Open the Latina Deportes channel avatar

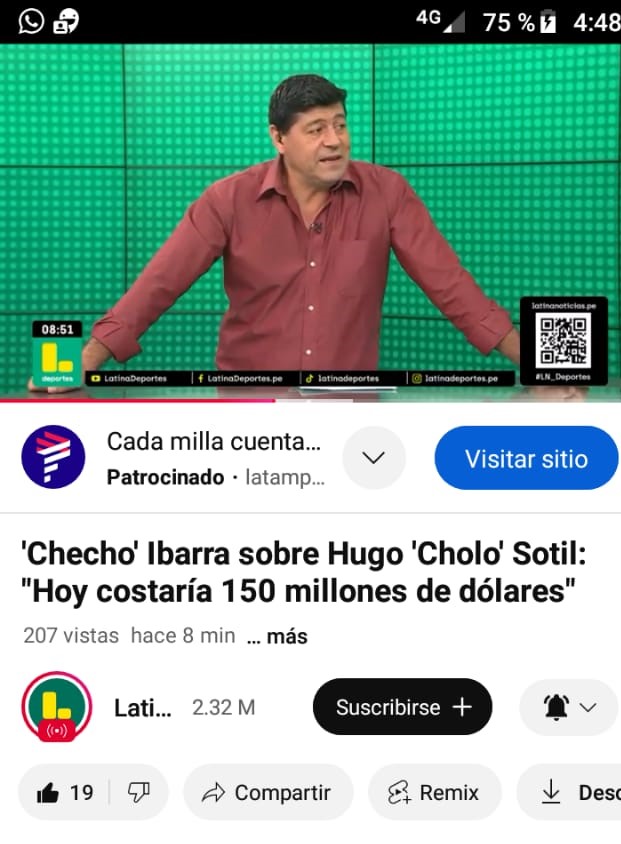tap(57, 707)
